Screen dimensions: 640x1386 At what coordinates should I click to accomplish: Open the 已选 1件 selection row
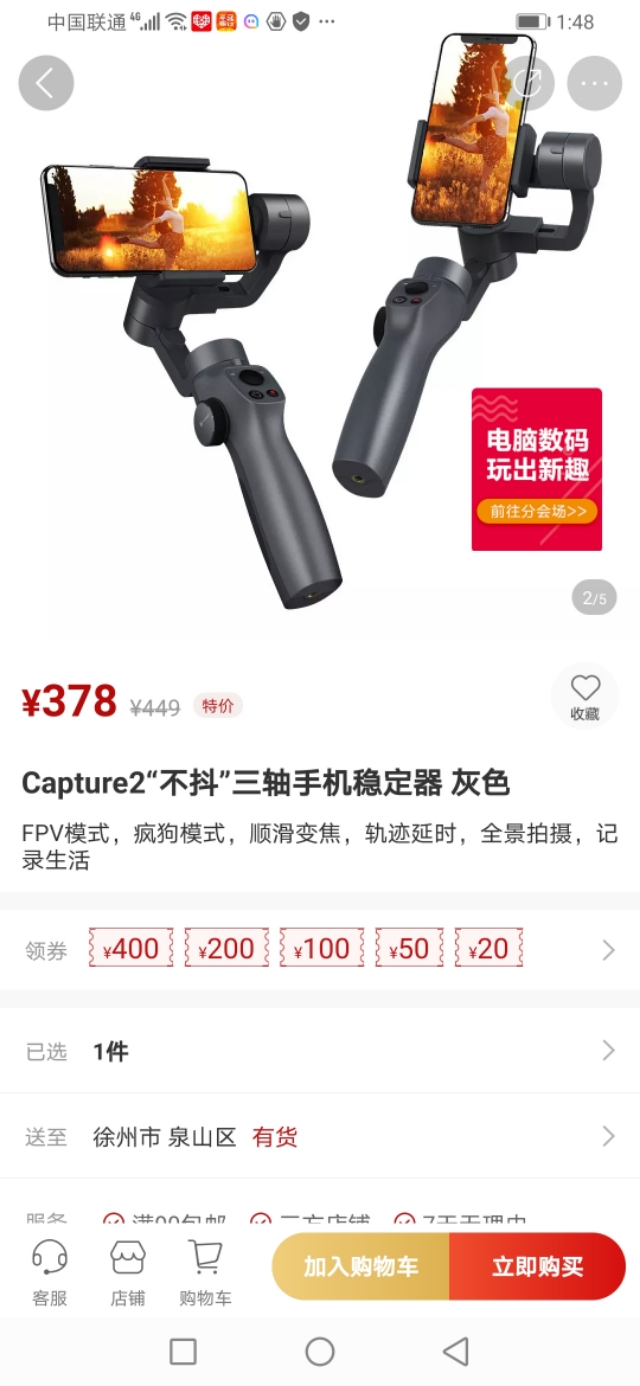point(320,1051)
